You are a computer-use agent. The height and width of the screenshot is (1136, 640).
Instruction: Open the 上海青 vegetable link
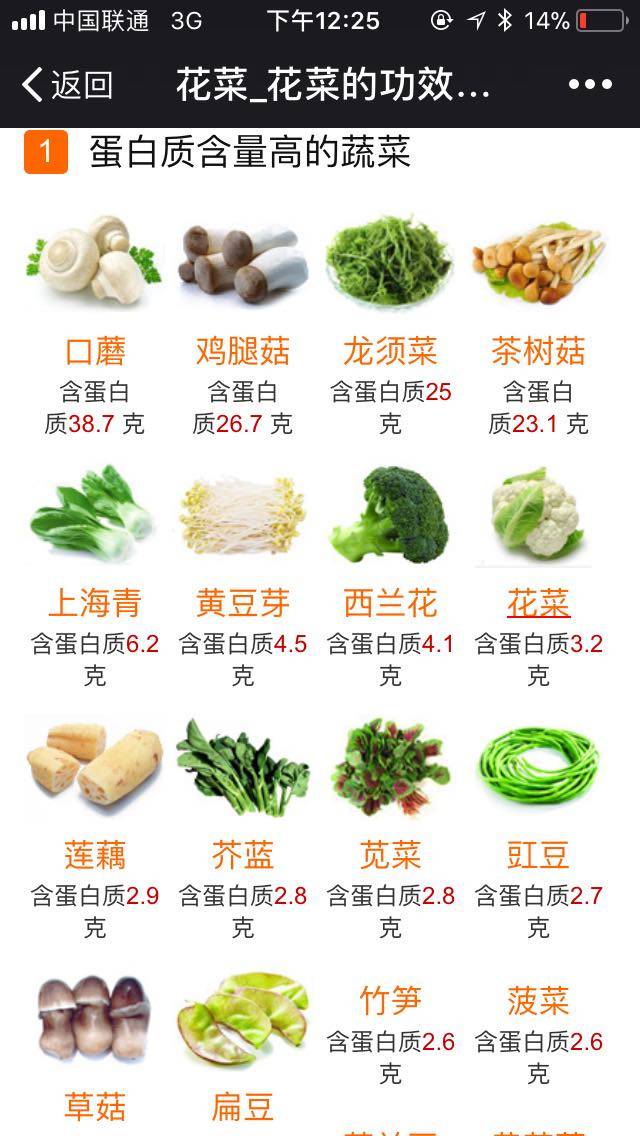tap(95, 604)
